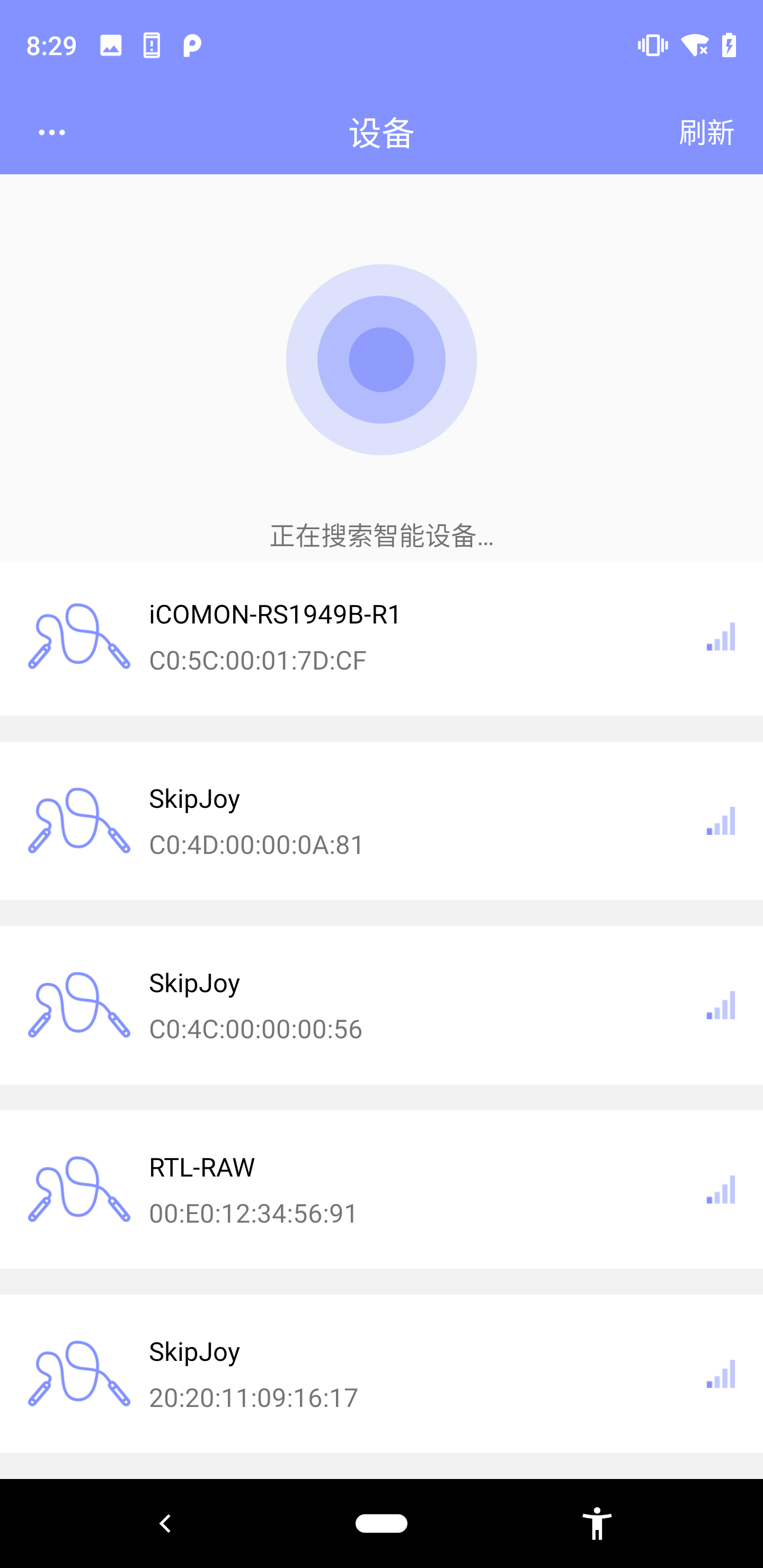Image resolution: width=763 pixels, height=1568 pixels.
Task: Tap the pulsing scan animation circle
Action: (x=381, y=359)
